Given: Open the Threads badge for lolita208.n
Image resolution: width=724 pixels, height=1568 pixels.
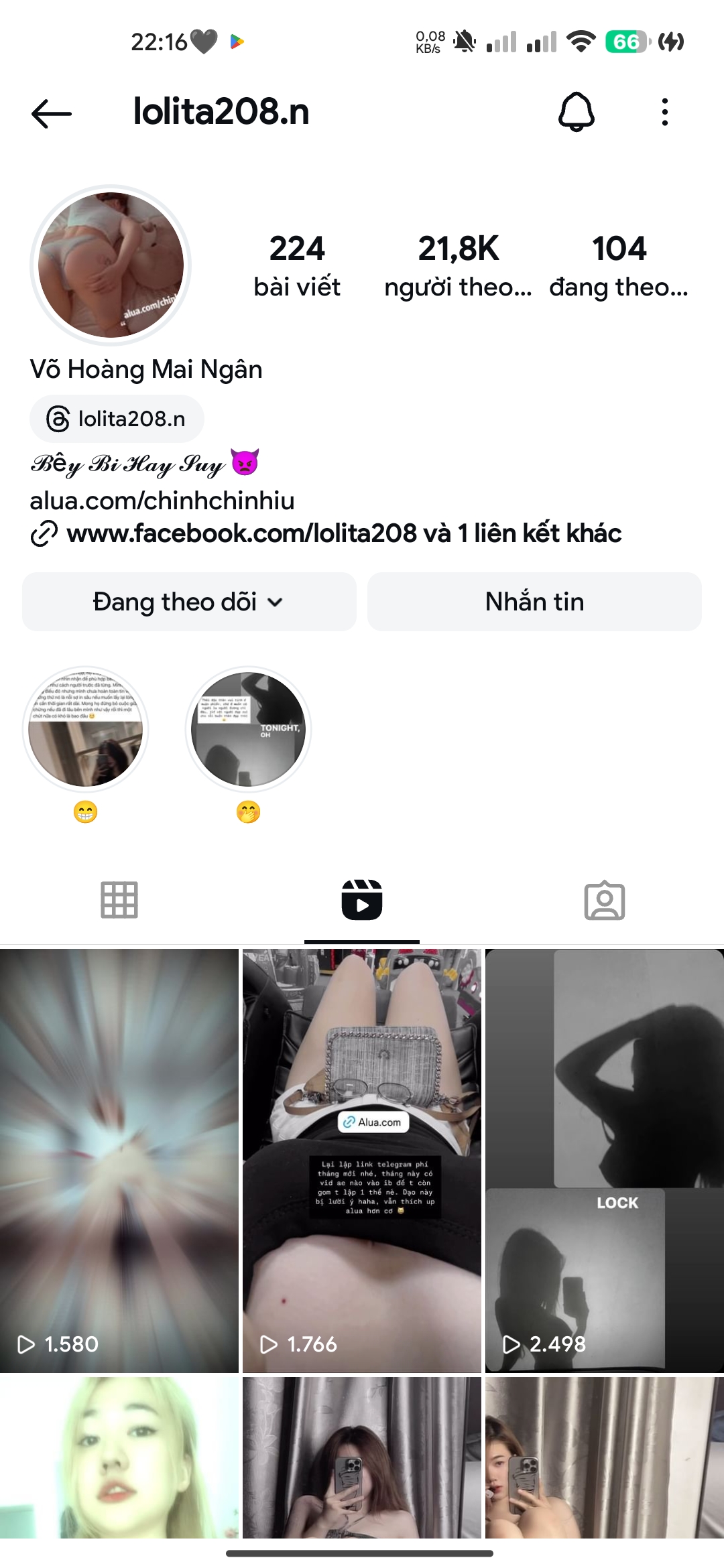Looking at the screenshot, I should [x=115, y=417].
